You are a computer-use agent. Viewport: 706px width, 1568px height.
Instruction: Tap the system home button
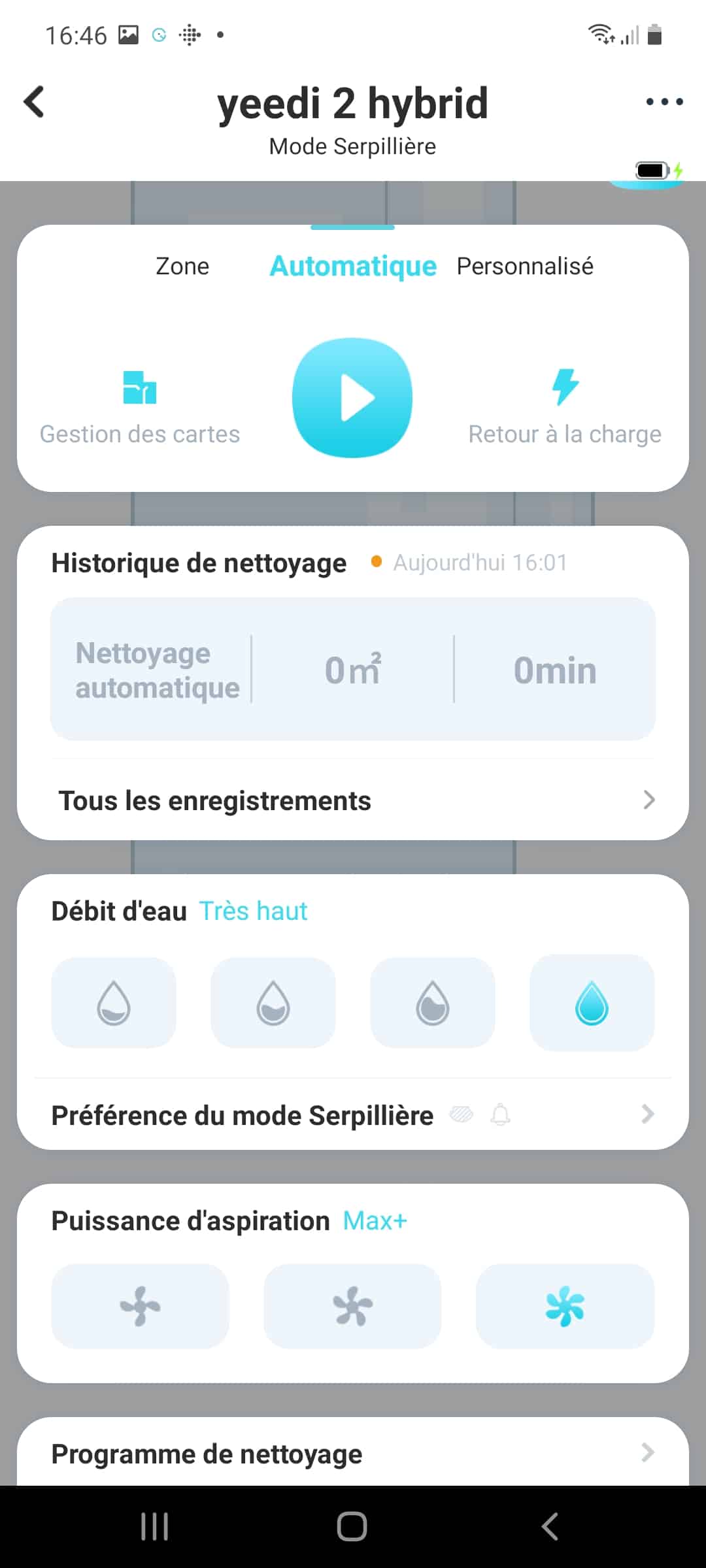352,1527
